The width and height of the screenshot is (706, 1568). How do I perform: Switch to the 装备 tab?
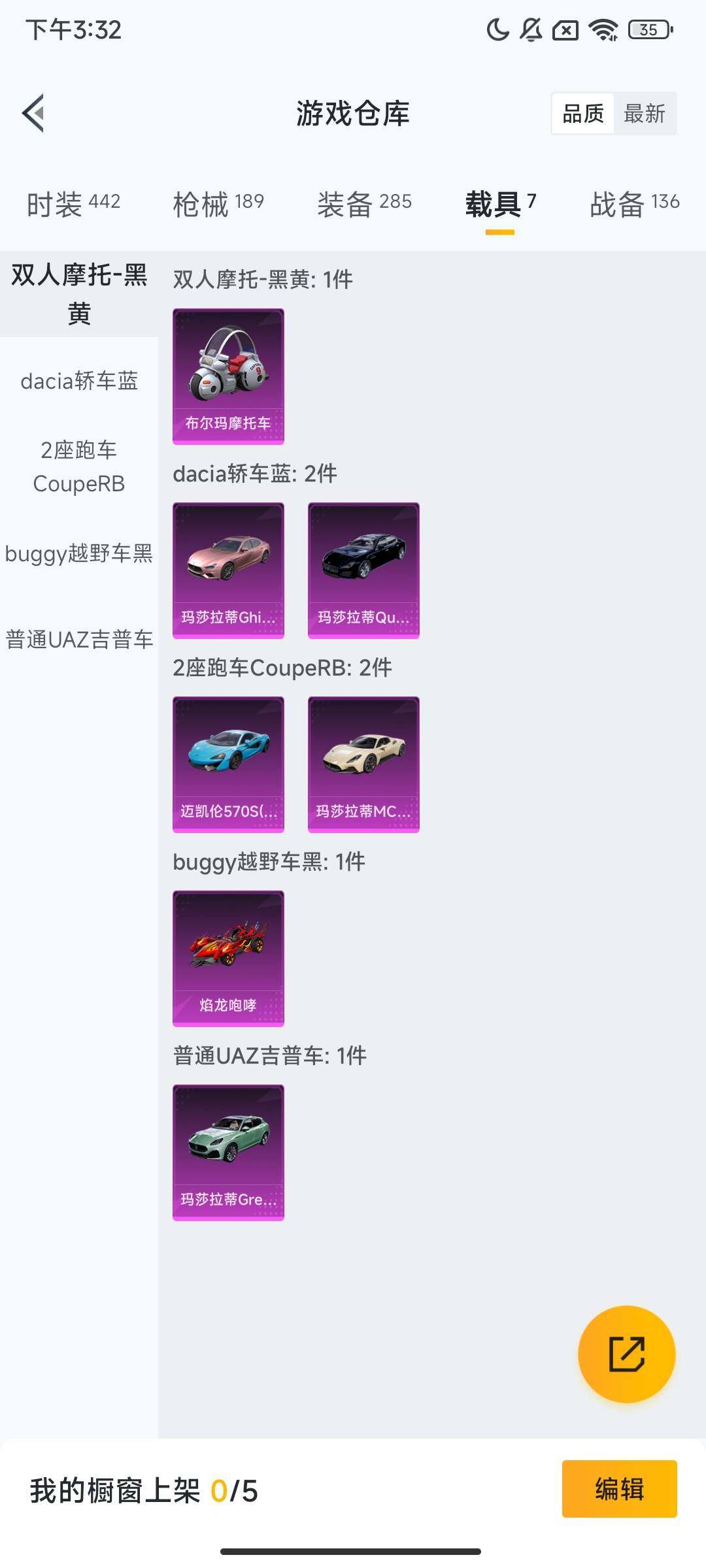[x=364, y=204]
